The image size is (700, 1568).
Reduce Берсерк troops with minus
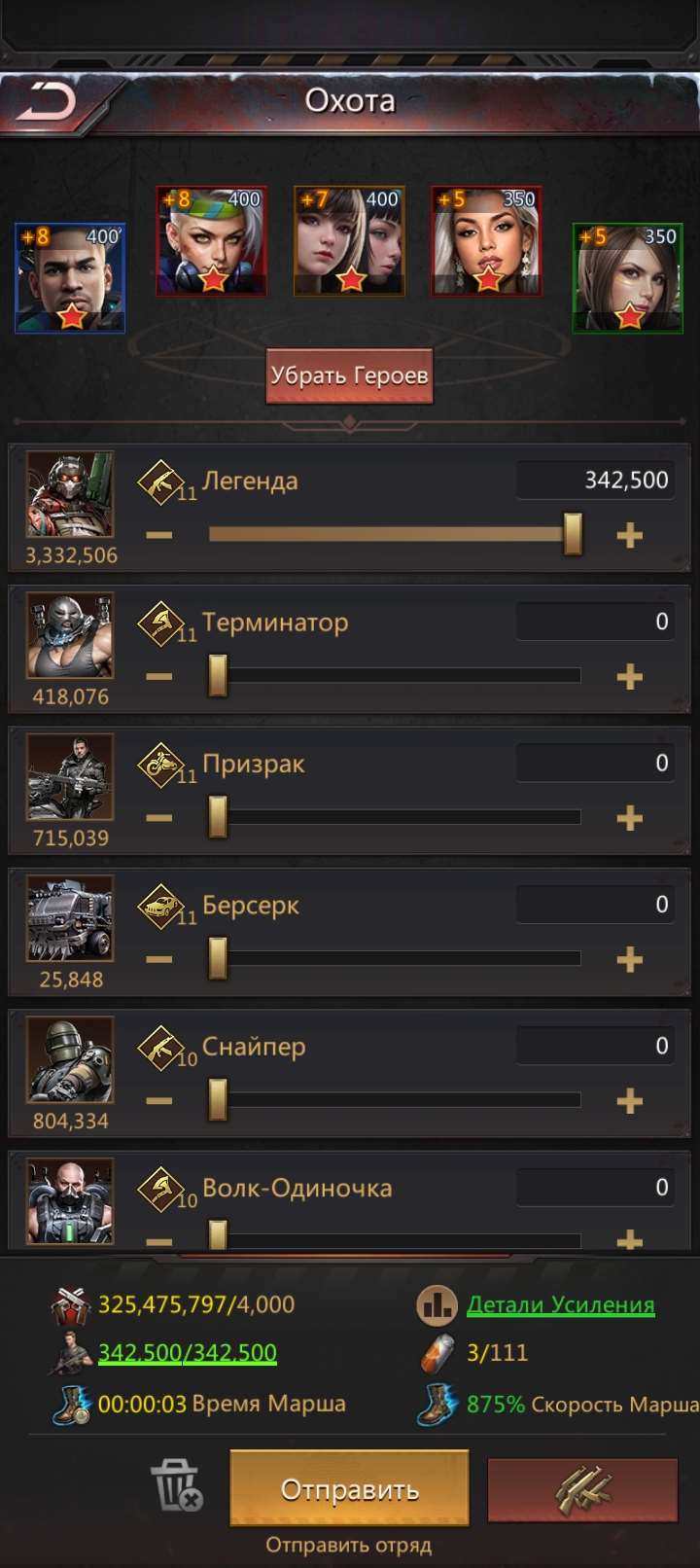coord(158,959)
